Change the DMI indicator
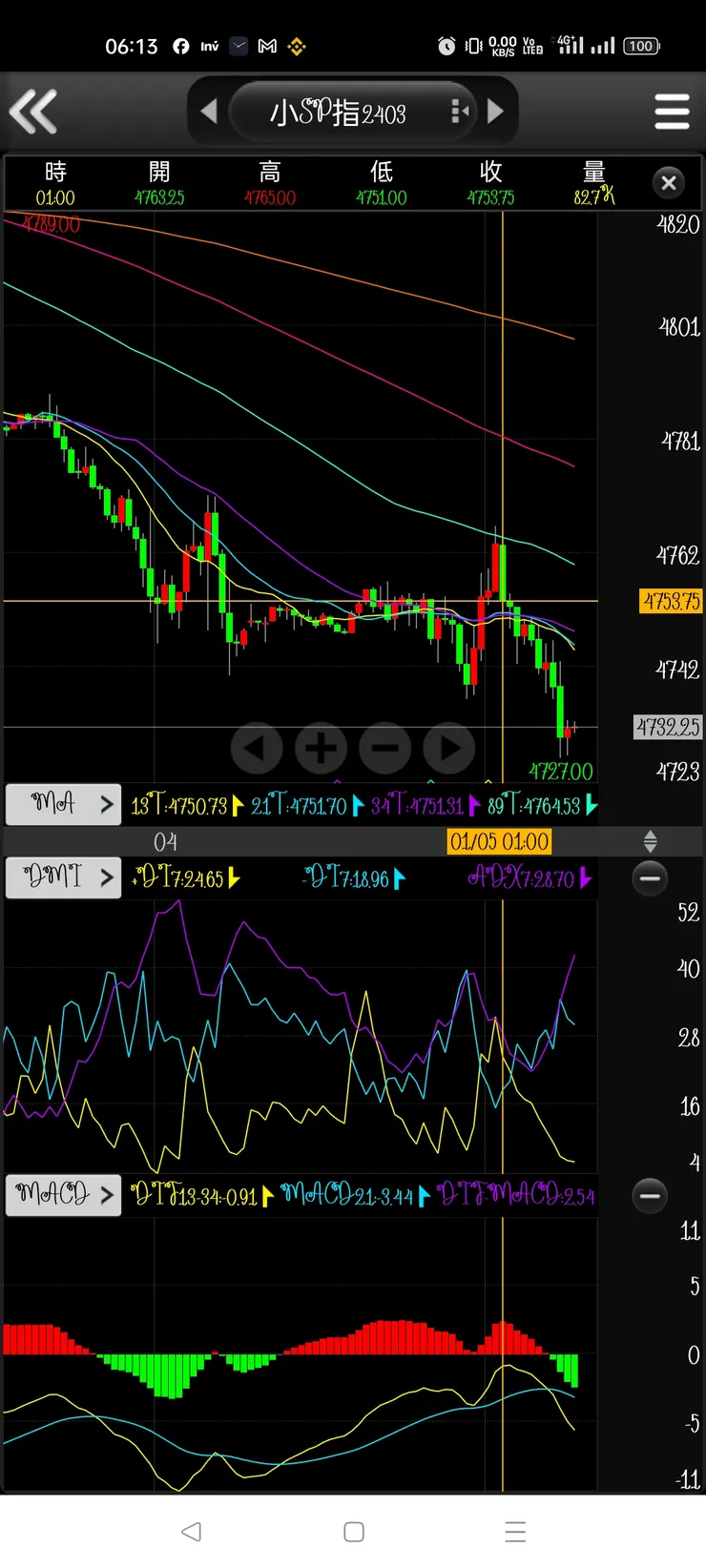This screenshot has height=1568, width=706. point(63,877)
